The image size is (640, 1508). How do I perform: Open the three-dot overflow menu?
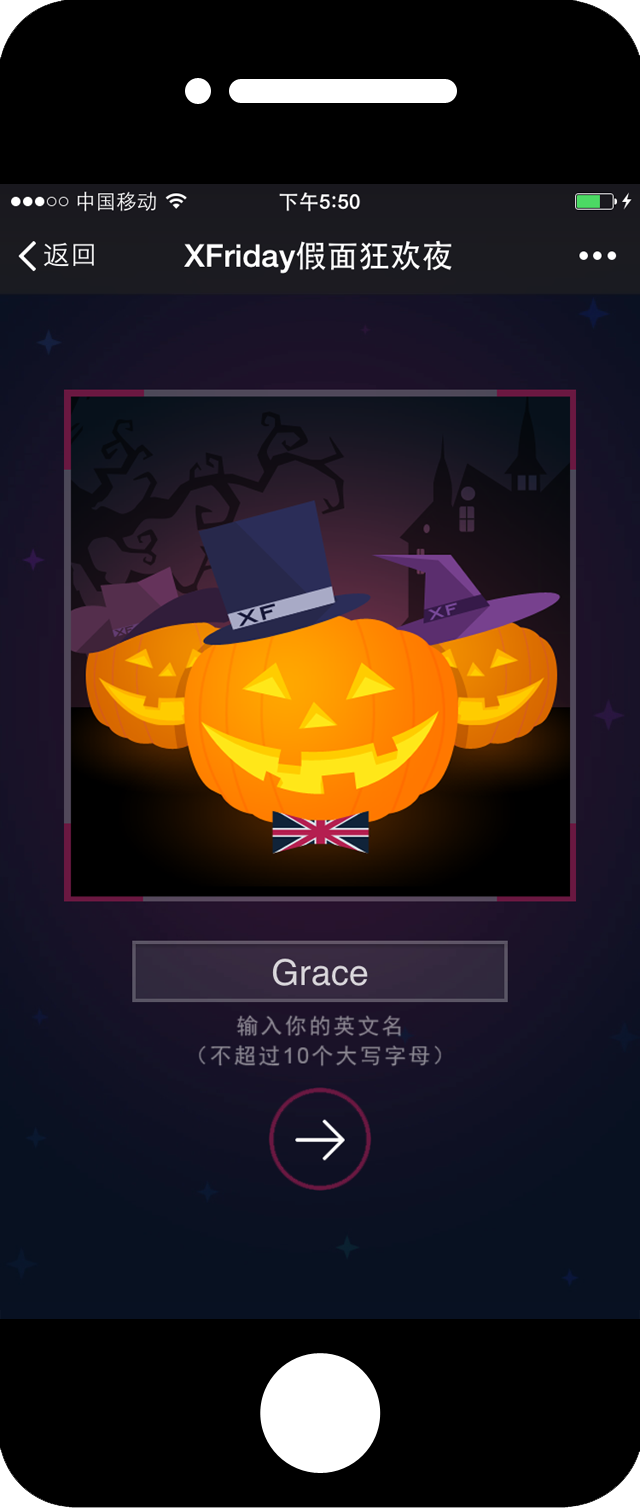point(597,256)
